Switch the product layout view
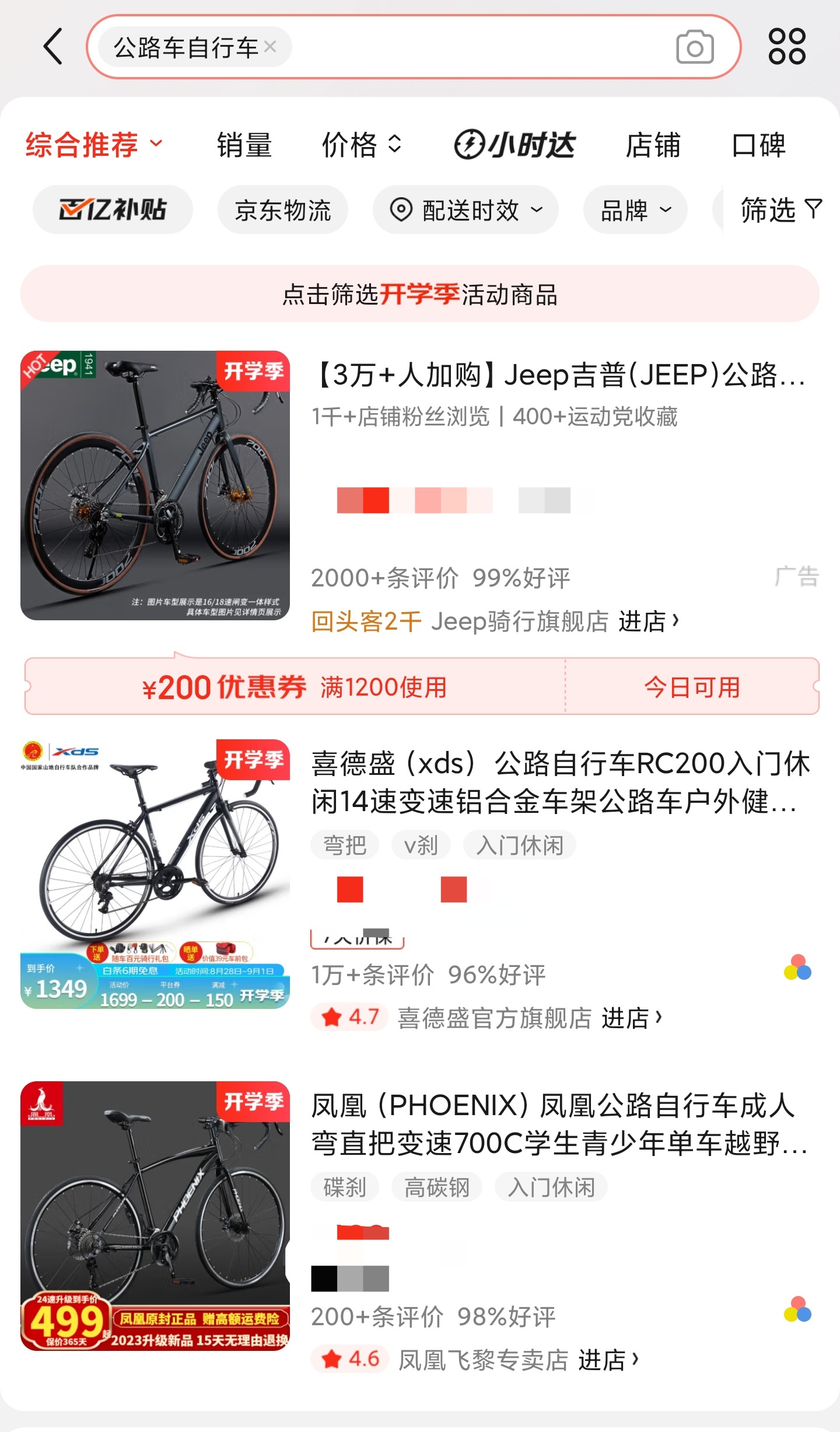840x1432 pixels. (787, 46)
